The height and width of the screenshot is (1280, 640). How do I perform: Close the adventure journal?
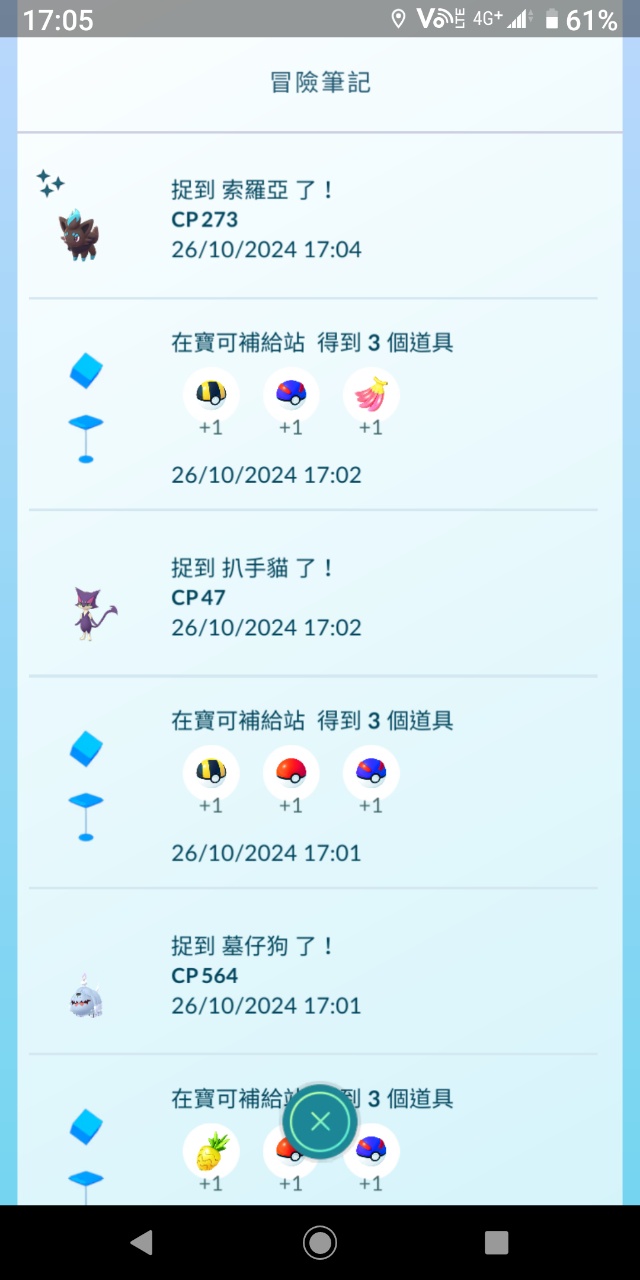(320, 1121)
